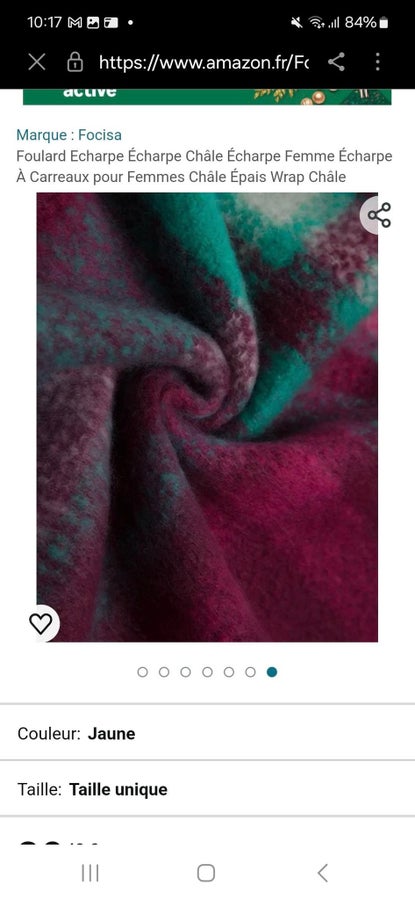Open the browser overflow menu
The width and height of the screenshot is (415, 900).
tap(377, 62)
